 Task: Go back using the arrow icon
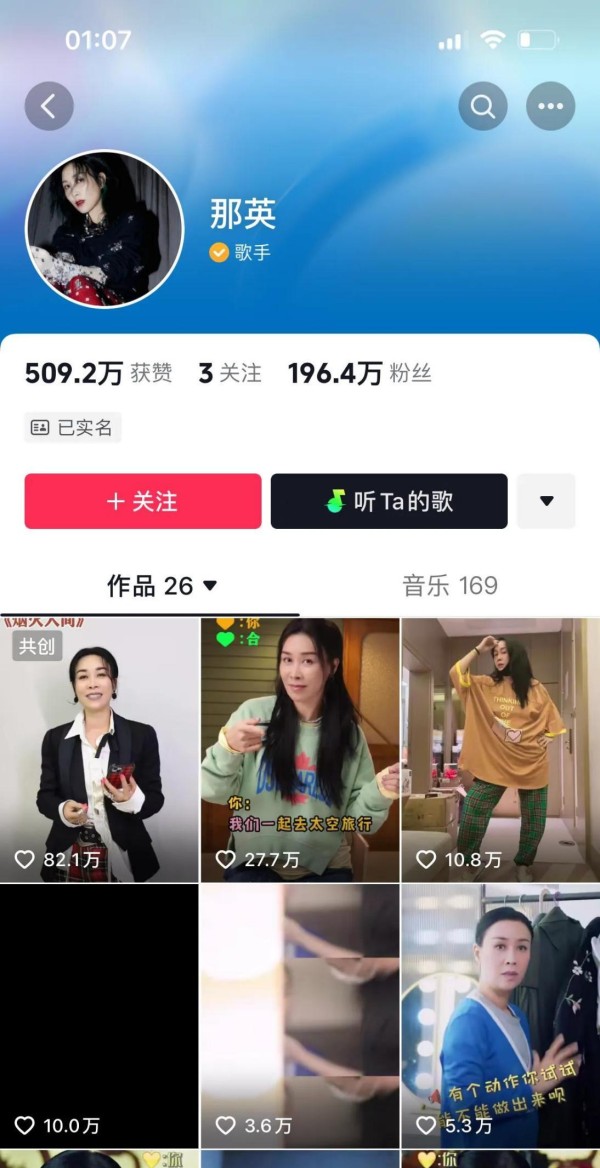pos(49,105)
